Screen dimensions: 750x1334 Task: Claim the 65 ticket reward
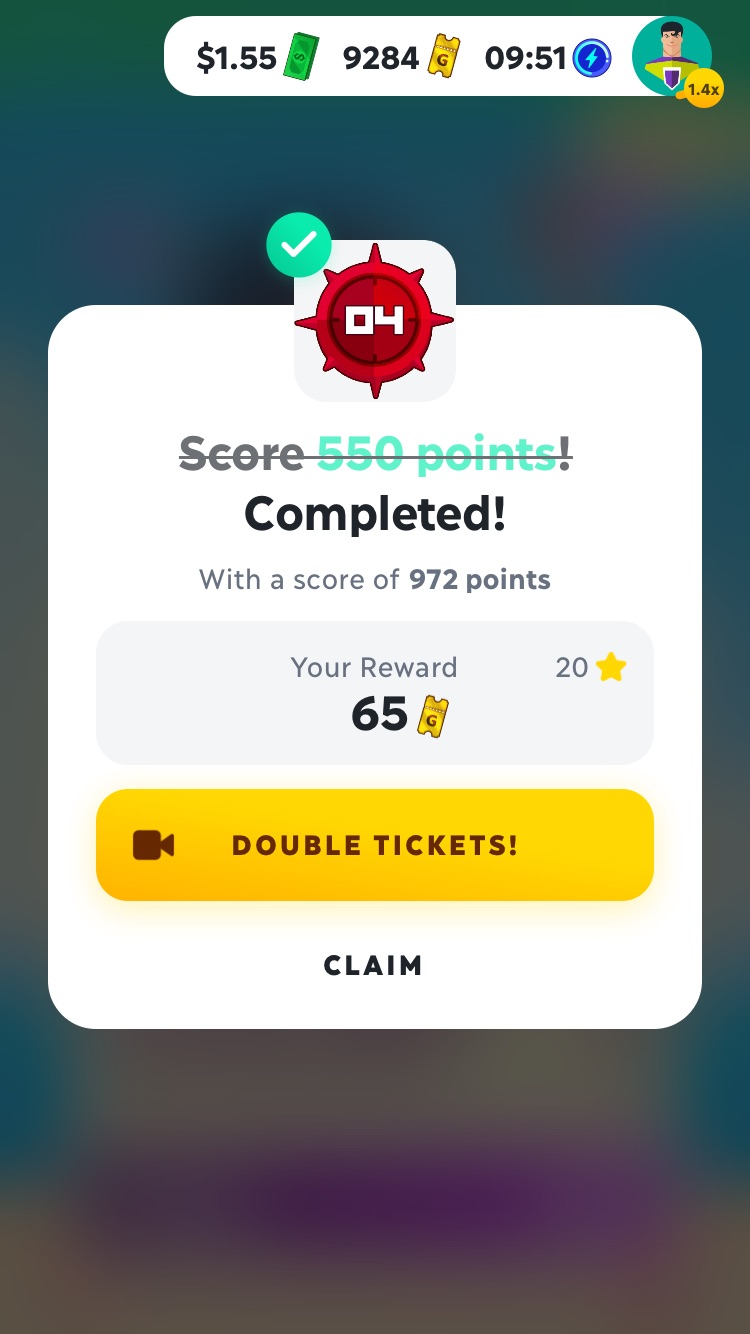coord(373,965)
